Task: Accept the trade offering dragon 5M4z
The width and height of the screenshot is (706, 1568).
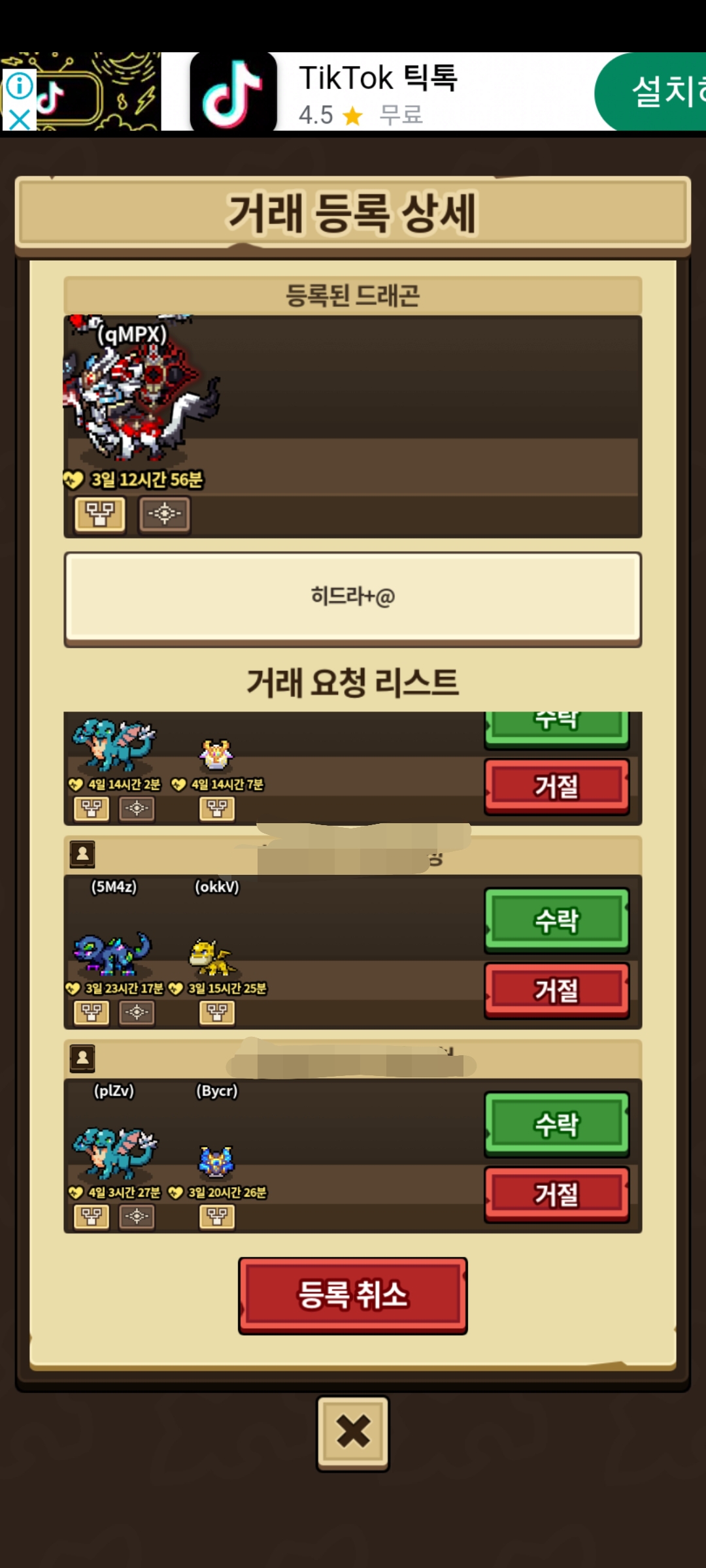Action: tap(557, 921)
